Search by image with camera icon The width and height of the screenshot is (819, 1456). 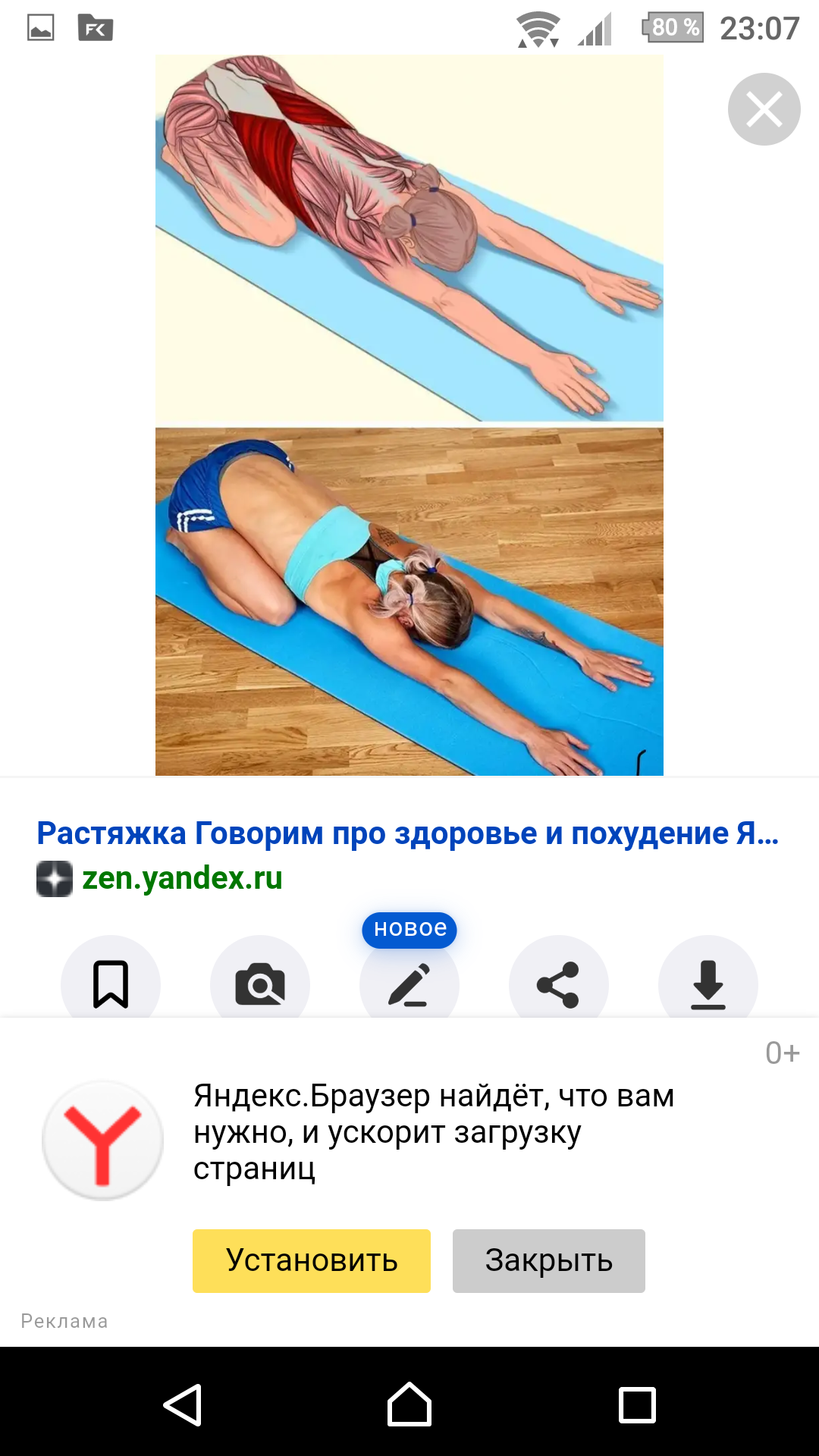point(260,984)
